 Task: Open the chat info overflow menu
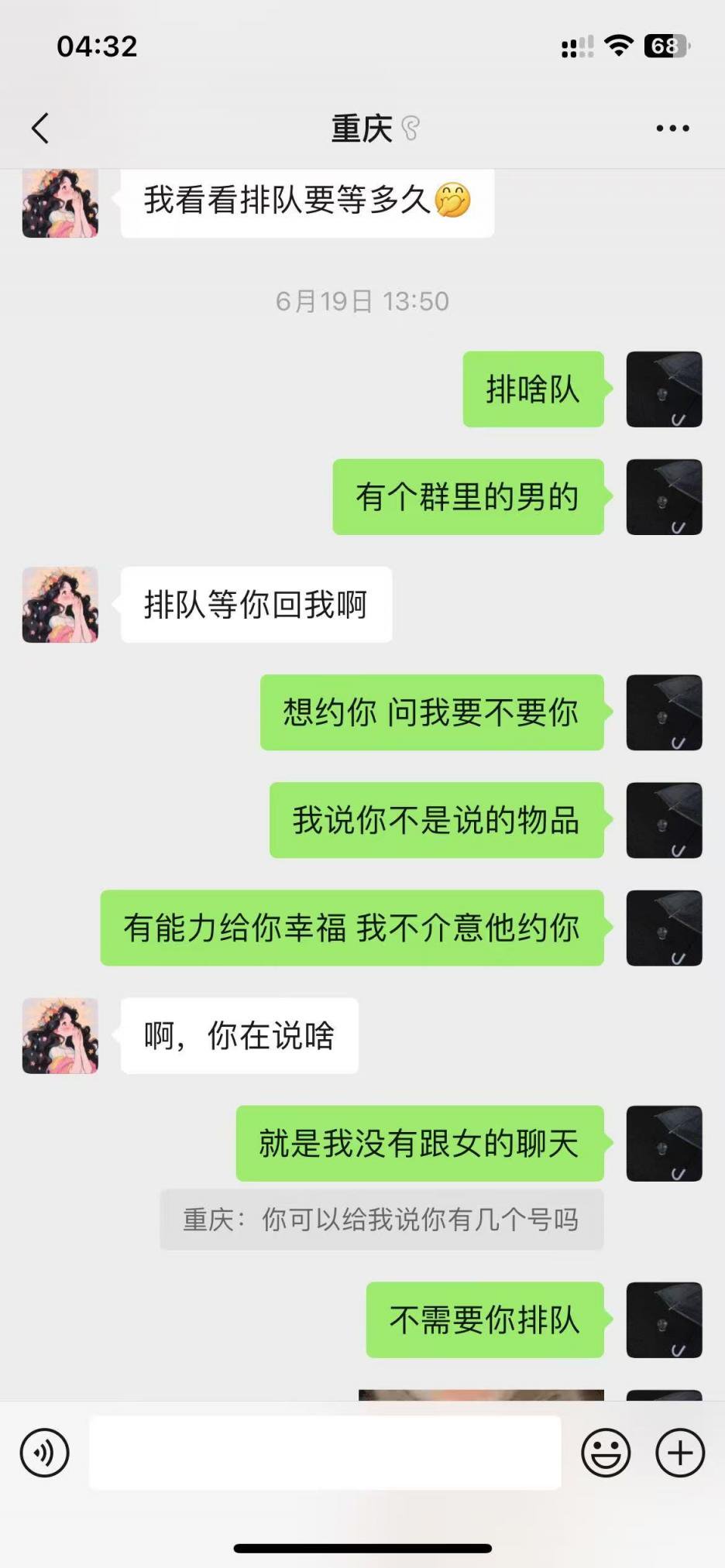[x=672, y=129]
